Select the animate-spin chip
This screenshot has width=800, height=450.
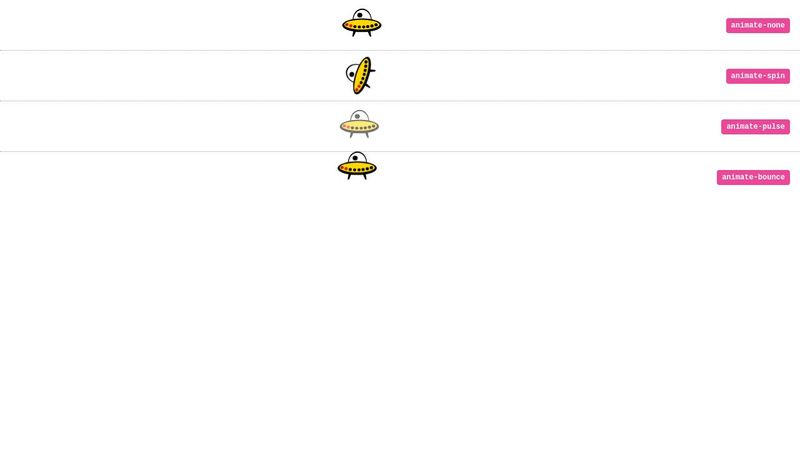[x=757, y=76]
